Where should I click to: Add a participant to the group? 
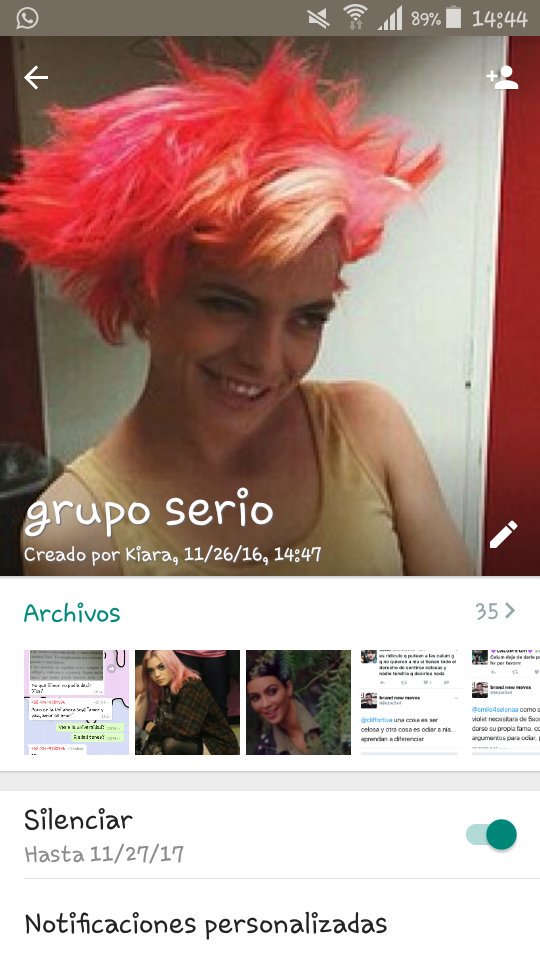pyautogui.click(x=503, y=78)
